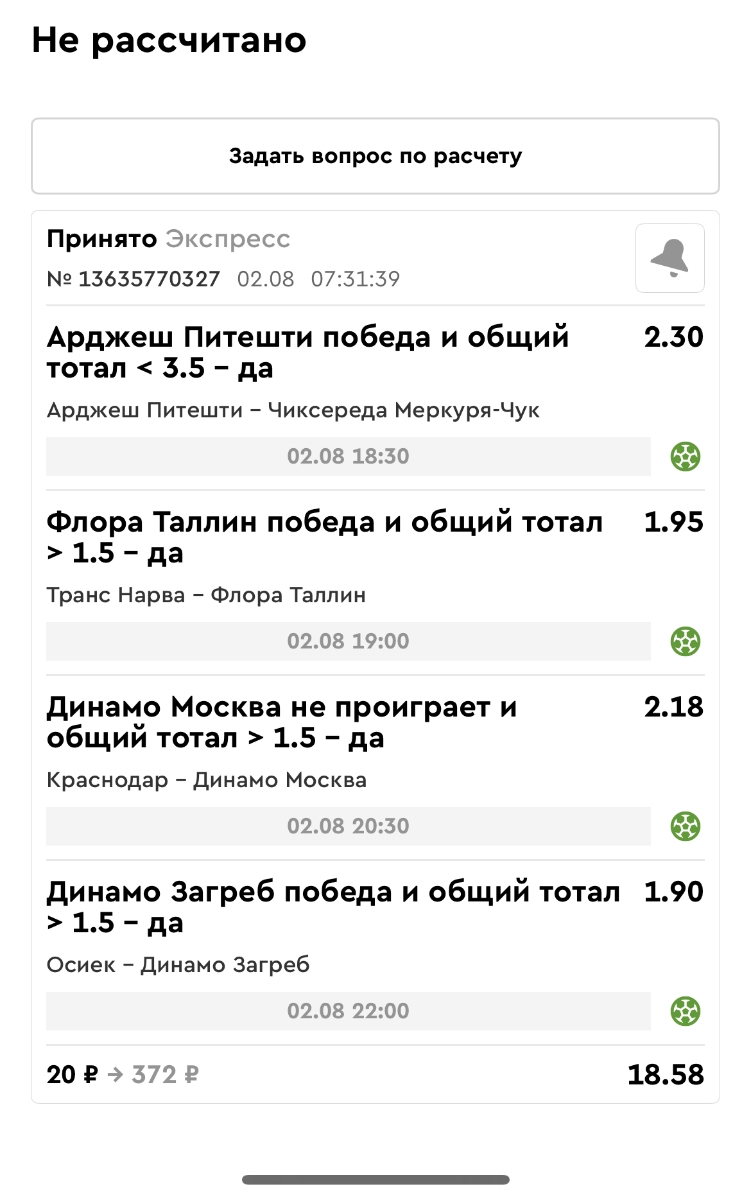The width and height of the screenshot is (751, 1200).
Task: Open the Транс Нарва – Флора Таллин match
Action: click(x=206, y=596)
